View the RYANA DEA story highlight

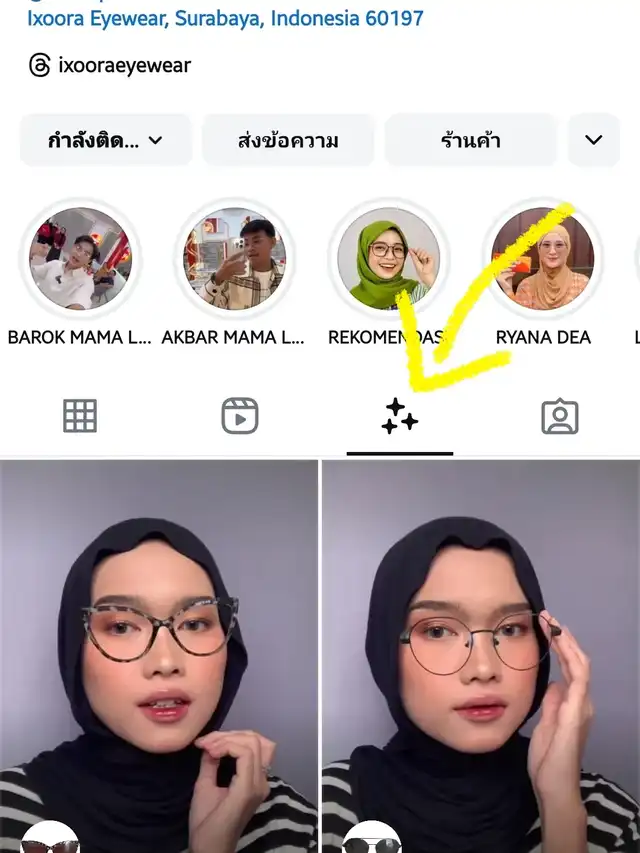coord(543,259)
